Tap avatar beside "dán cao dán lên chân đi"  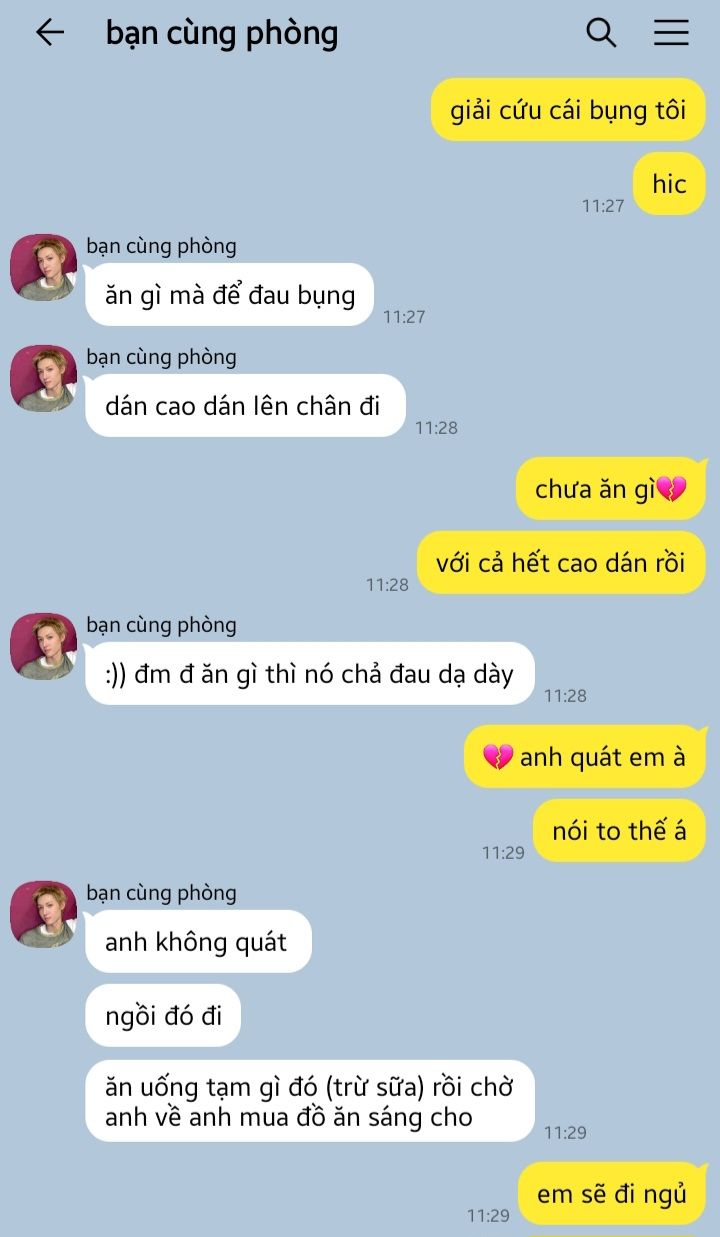click(44, 378)
